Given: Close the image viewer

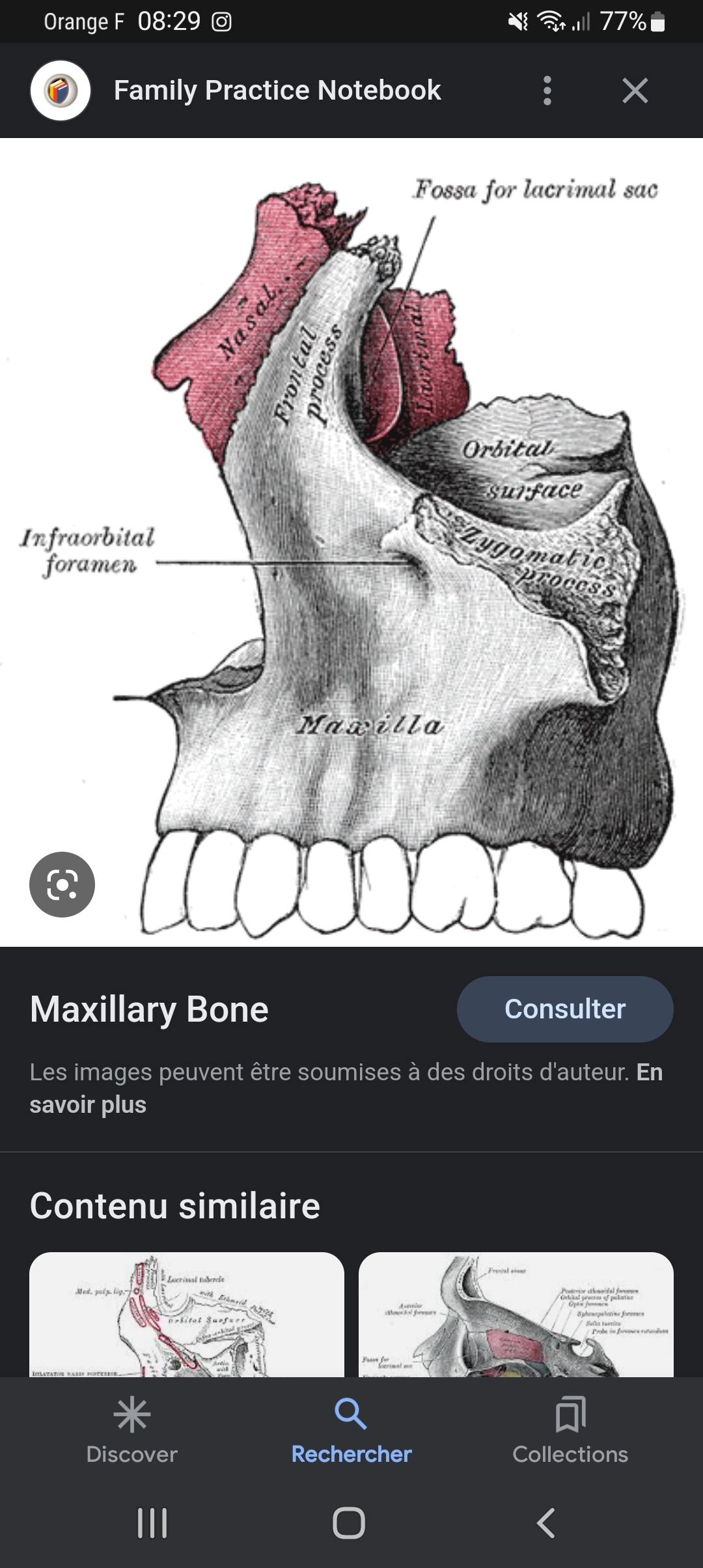Looking at the screenshot, I should coord(635,91).
